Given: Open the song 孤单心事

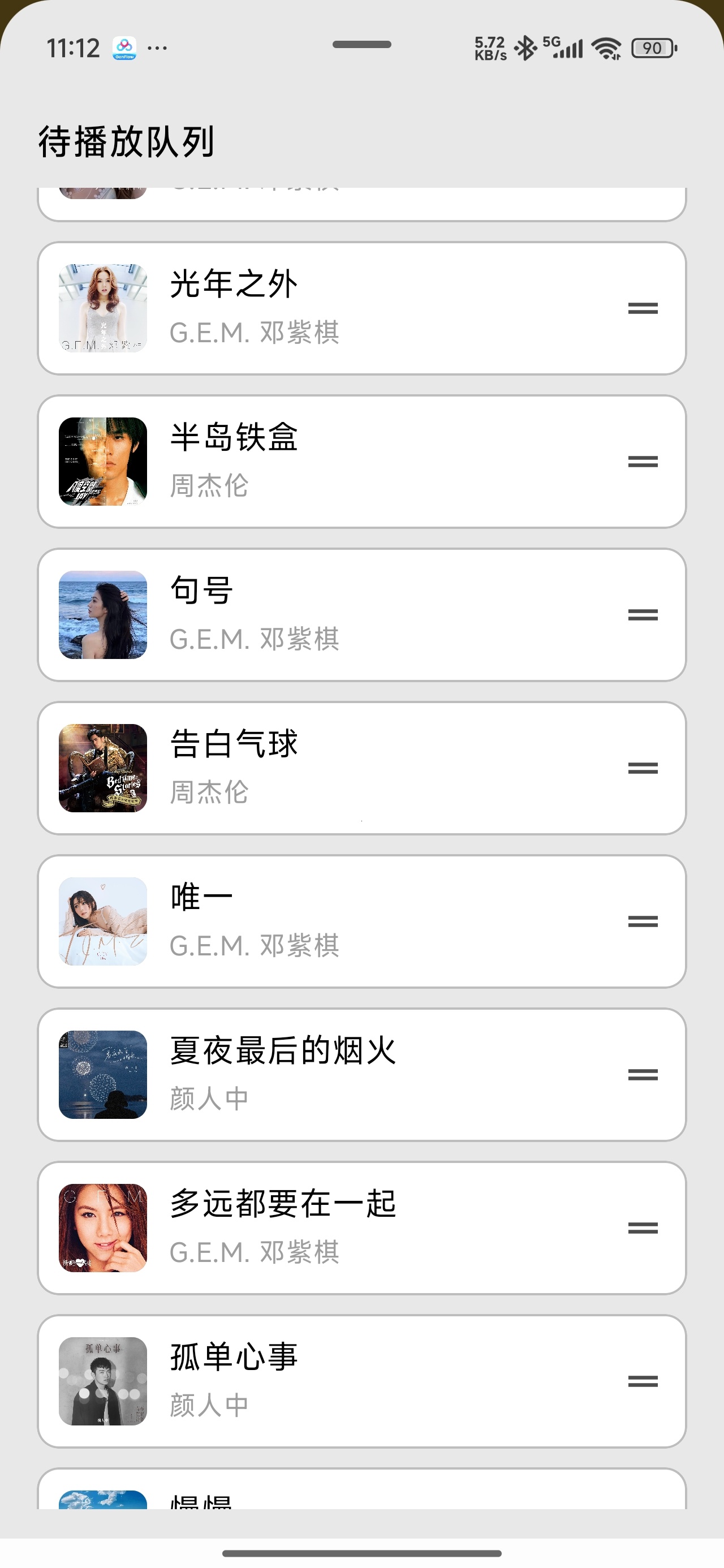Looking at the screenshot, I should [x=361, y=1382].
